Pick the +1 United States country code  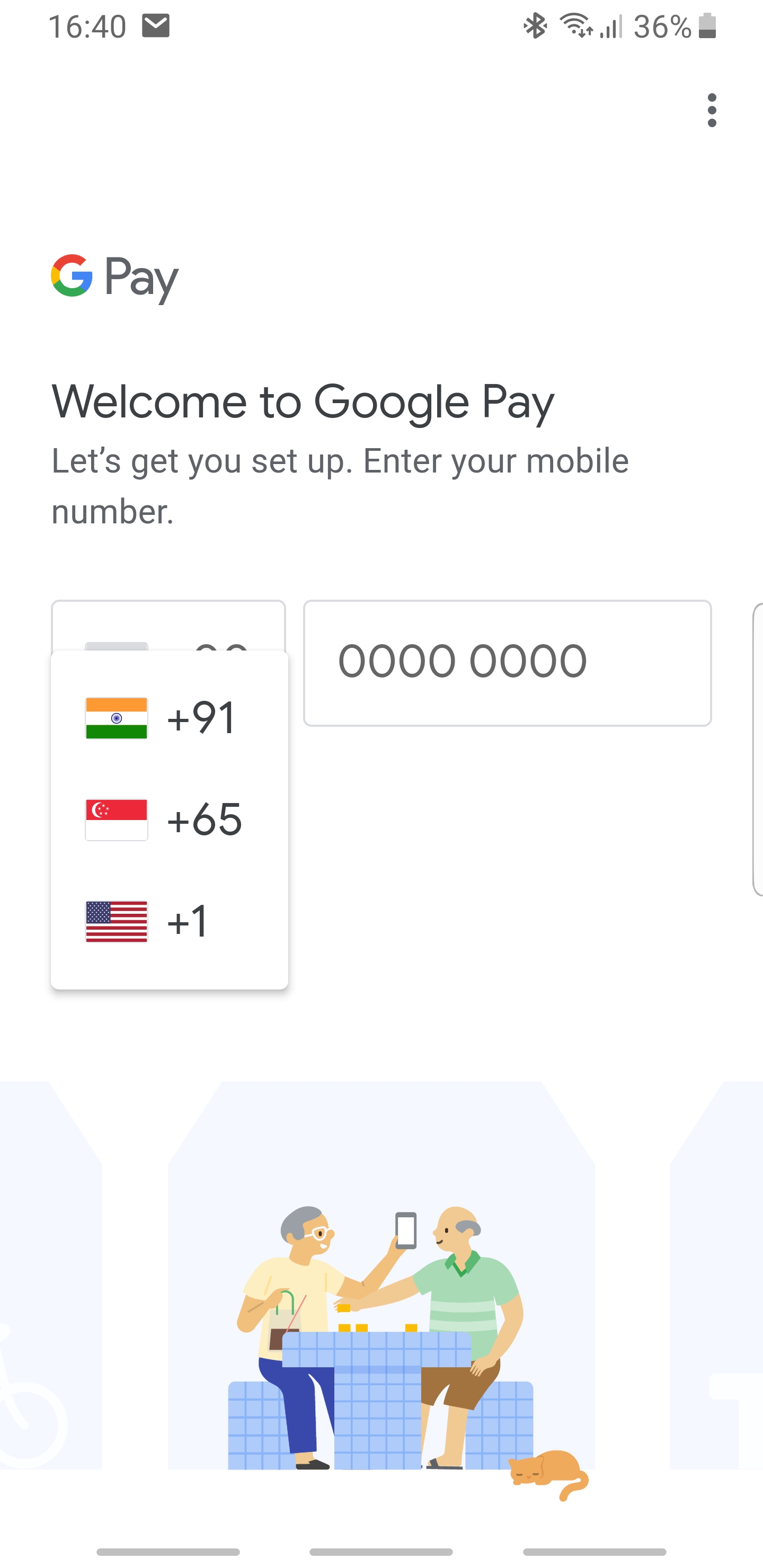(x=169, y=922)
